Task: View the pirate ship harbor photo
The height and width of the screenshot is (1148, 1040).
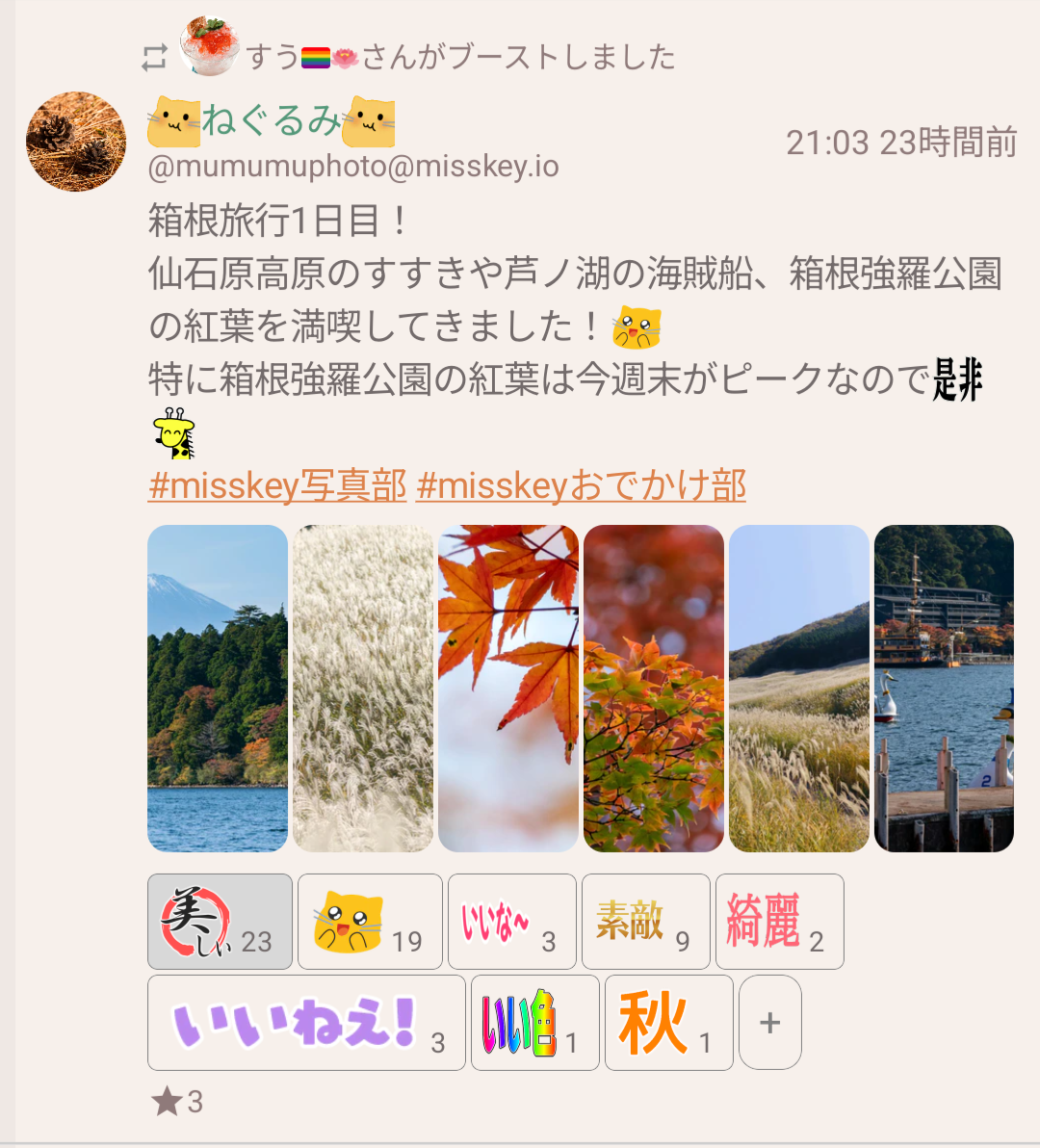Action: (944, 688)
